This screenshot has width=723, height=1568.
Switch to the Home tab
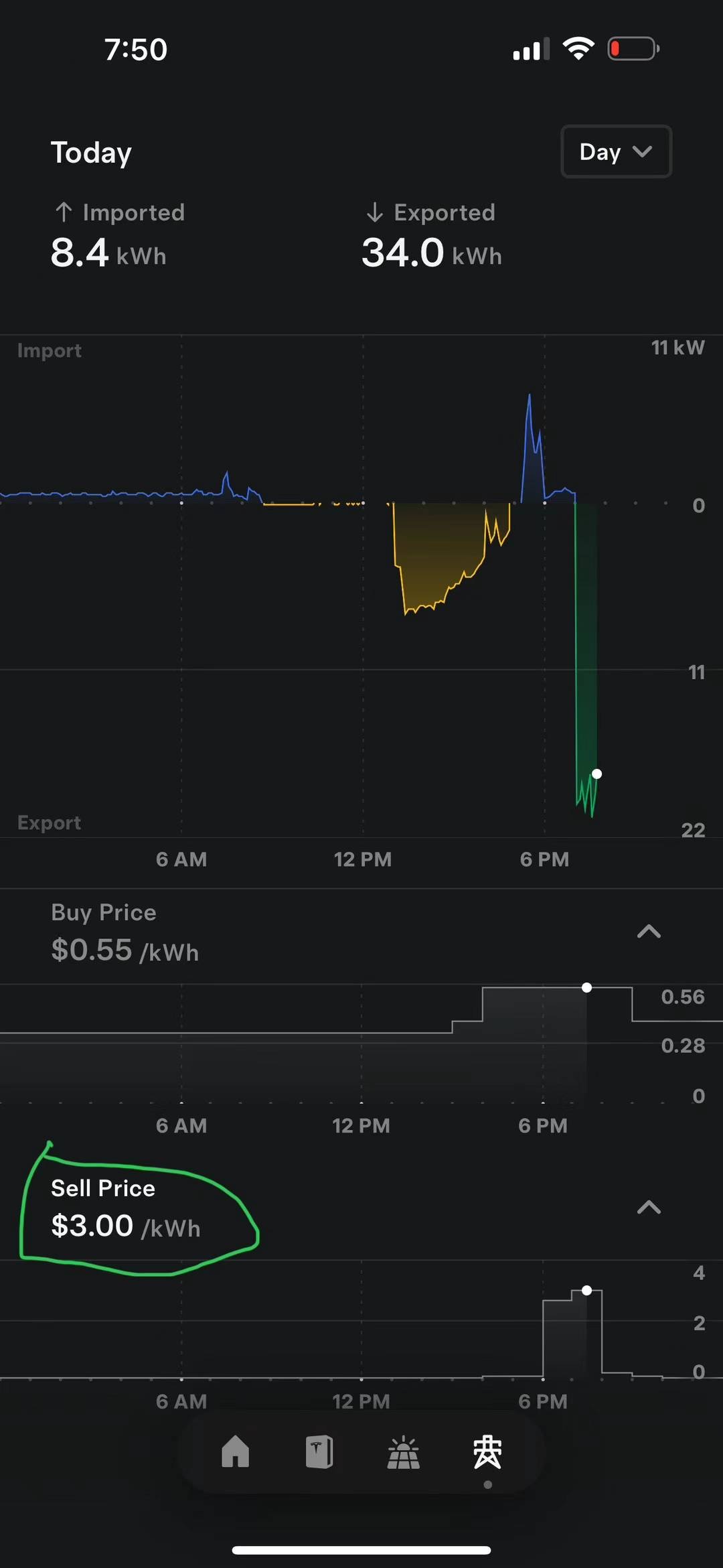point(236,1452)
